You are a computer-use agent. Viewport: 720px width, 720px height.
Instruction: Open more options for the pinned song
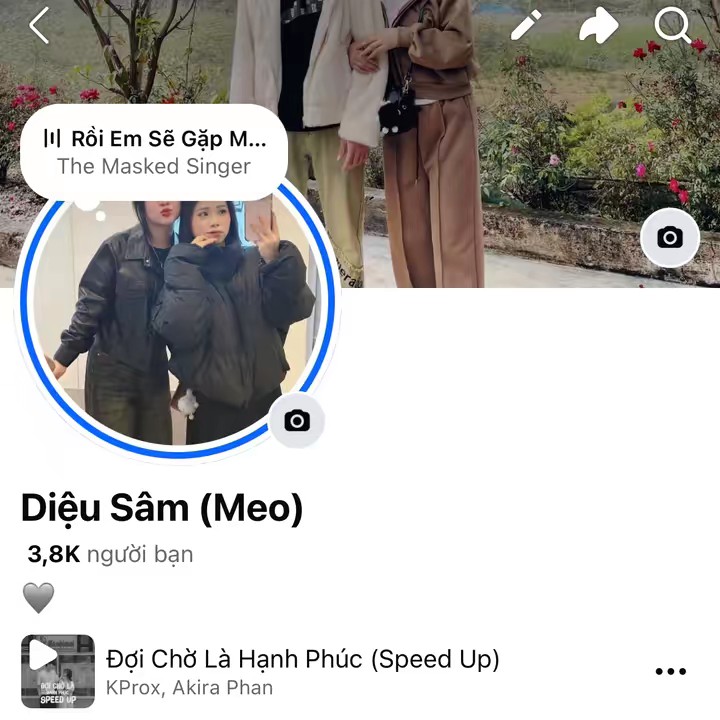click(x=670, y=672)
